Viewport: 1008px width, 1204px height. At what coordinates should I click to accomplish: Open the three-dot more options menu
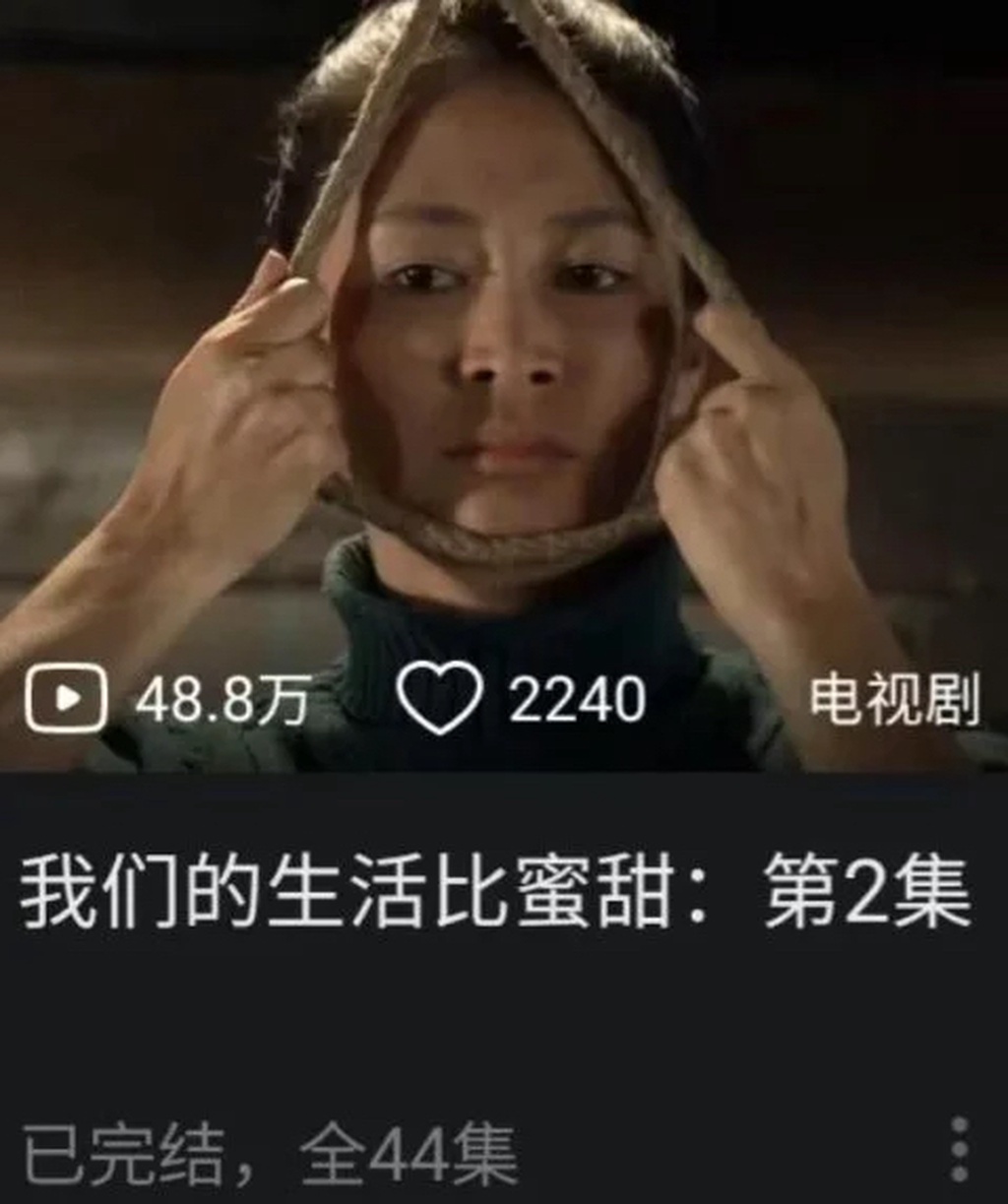(959, 1149)
